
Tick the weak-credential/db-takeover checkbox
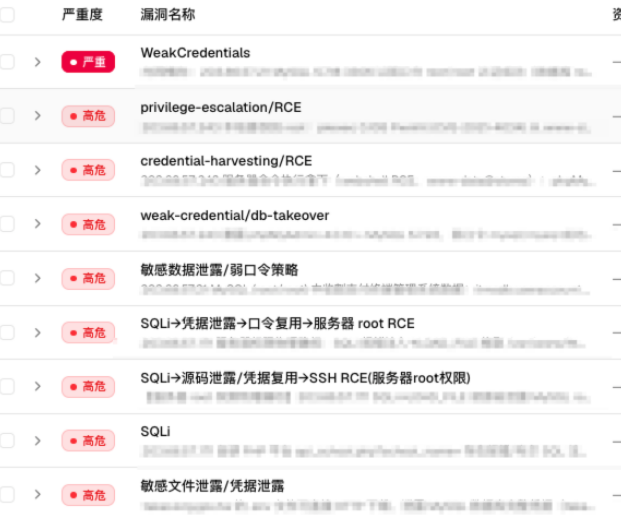[7, 224]
